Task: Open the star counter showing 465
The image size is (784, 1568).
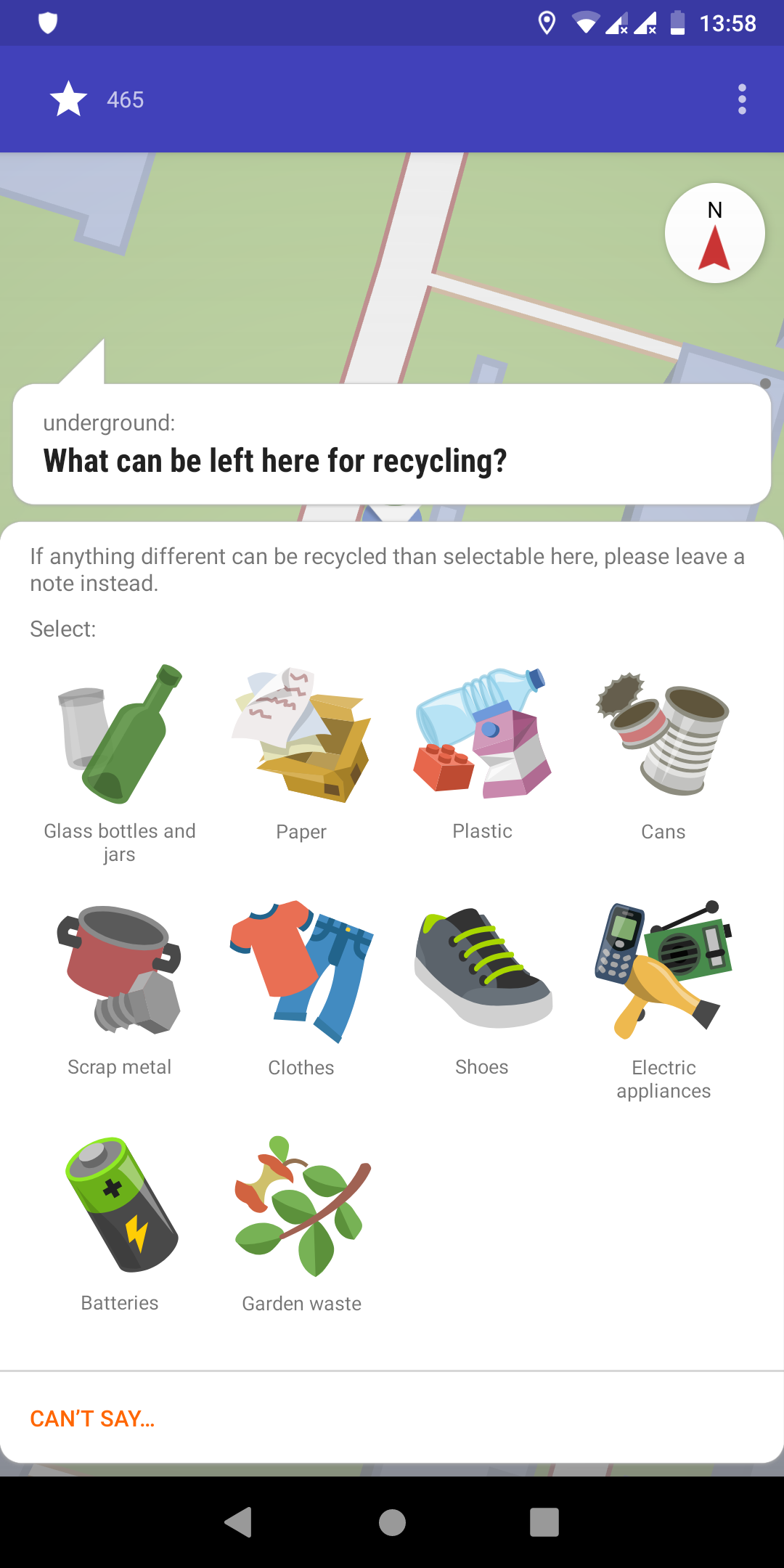Action: point(97,99)
